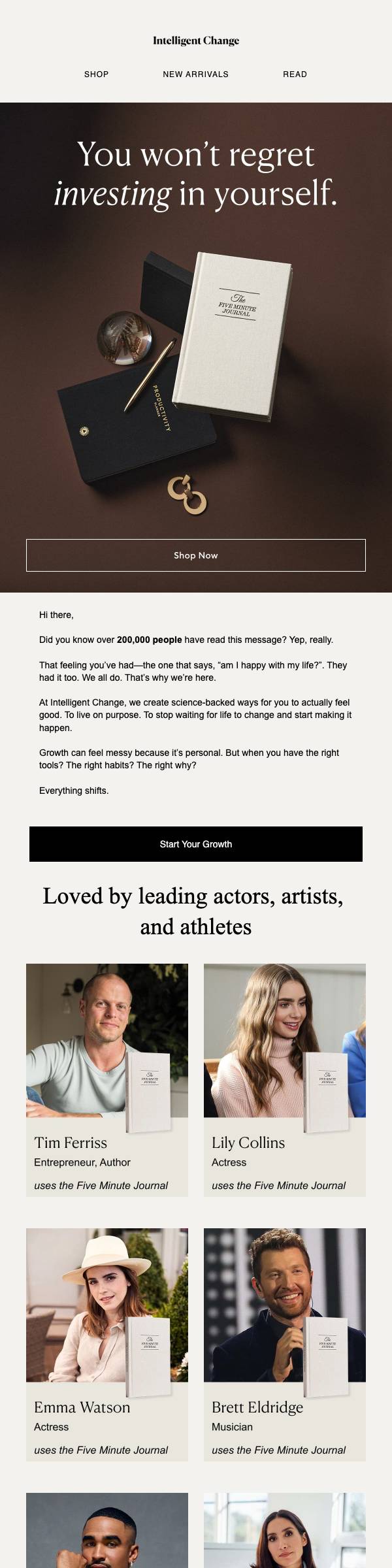The image size is (392, 1568).
Task: Open the READ link
Action: click(295, 74)
